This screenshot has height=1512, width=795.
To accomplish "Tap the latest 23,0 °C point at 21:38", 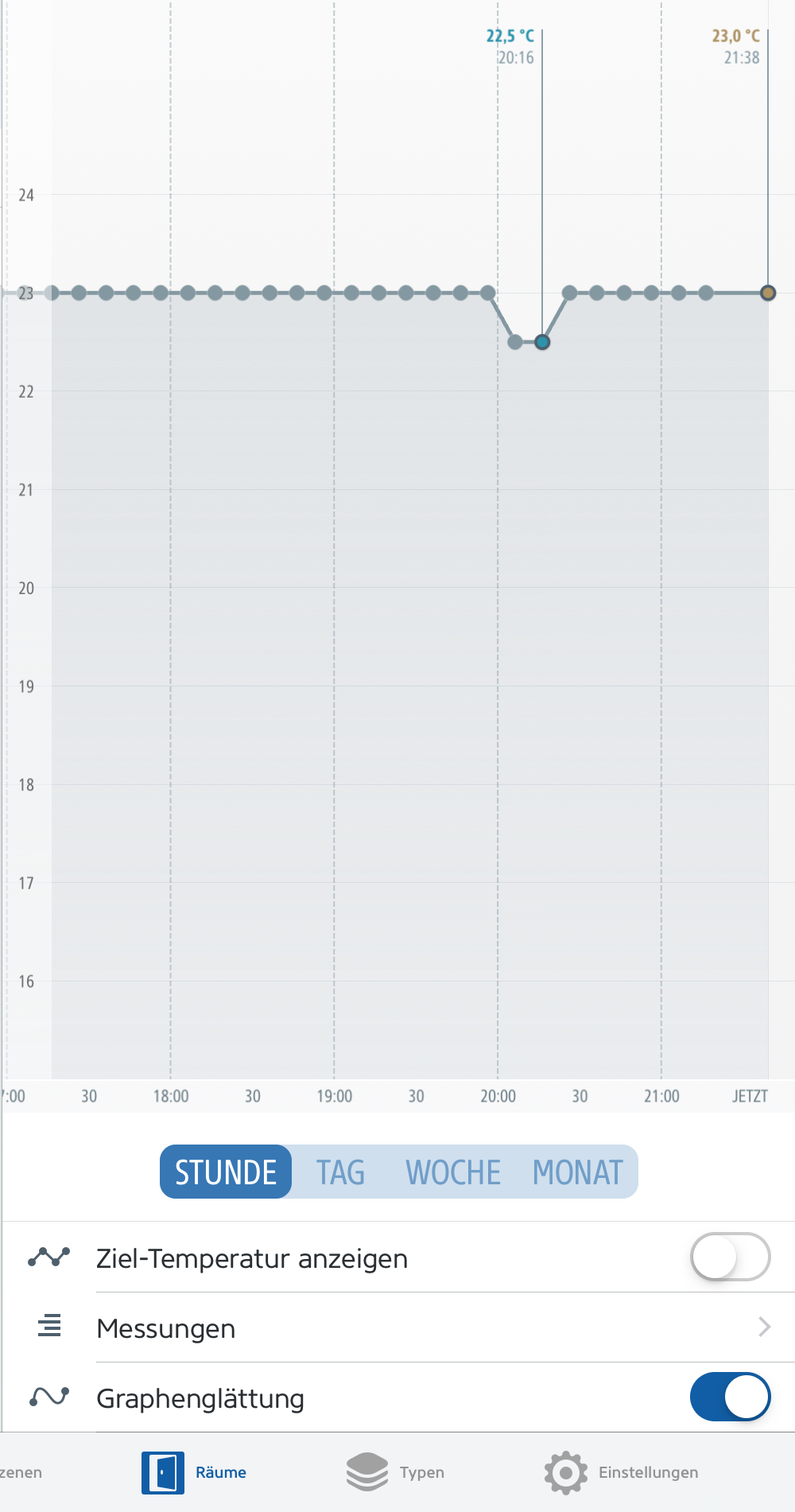I will point(767,293).
